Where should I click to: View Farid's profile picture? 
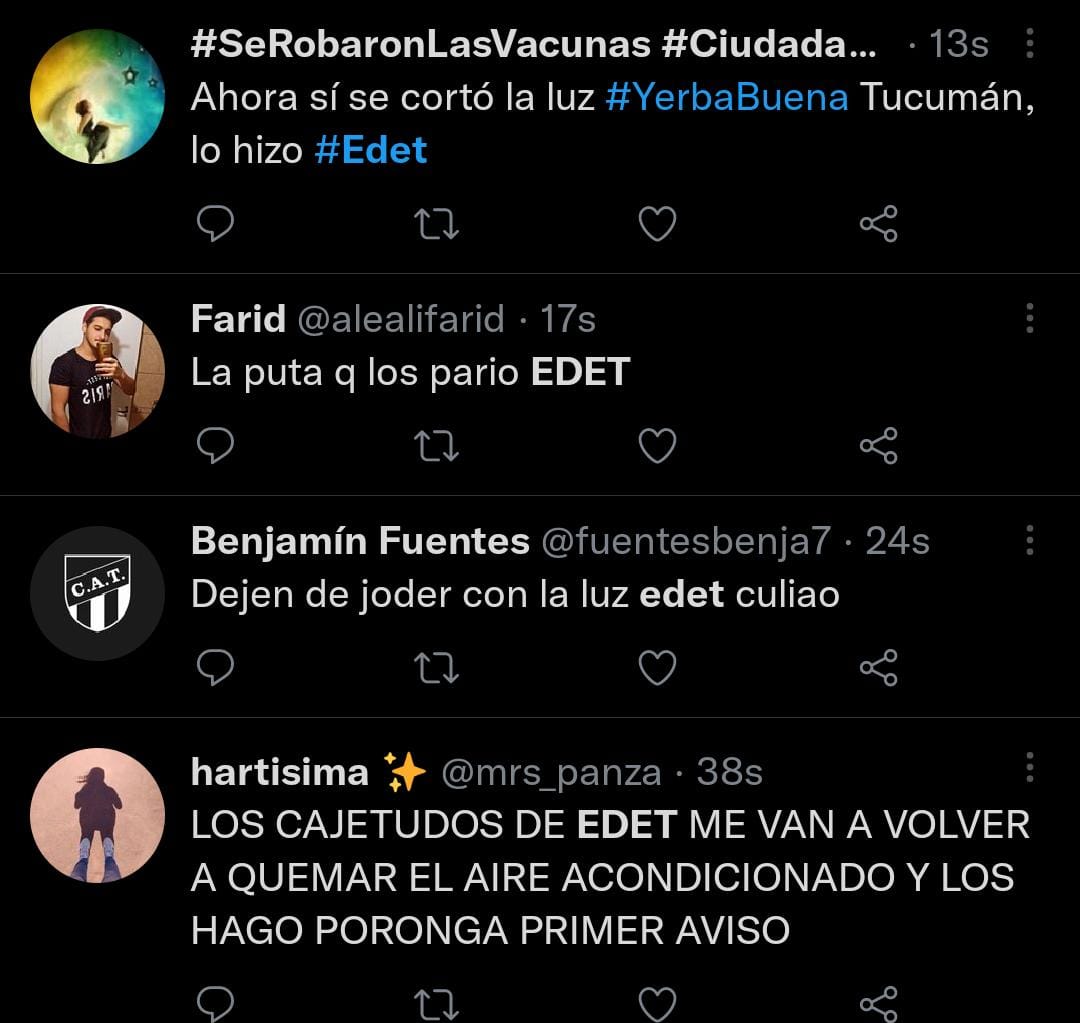[x=97, y=372]
